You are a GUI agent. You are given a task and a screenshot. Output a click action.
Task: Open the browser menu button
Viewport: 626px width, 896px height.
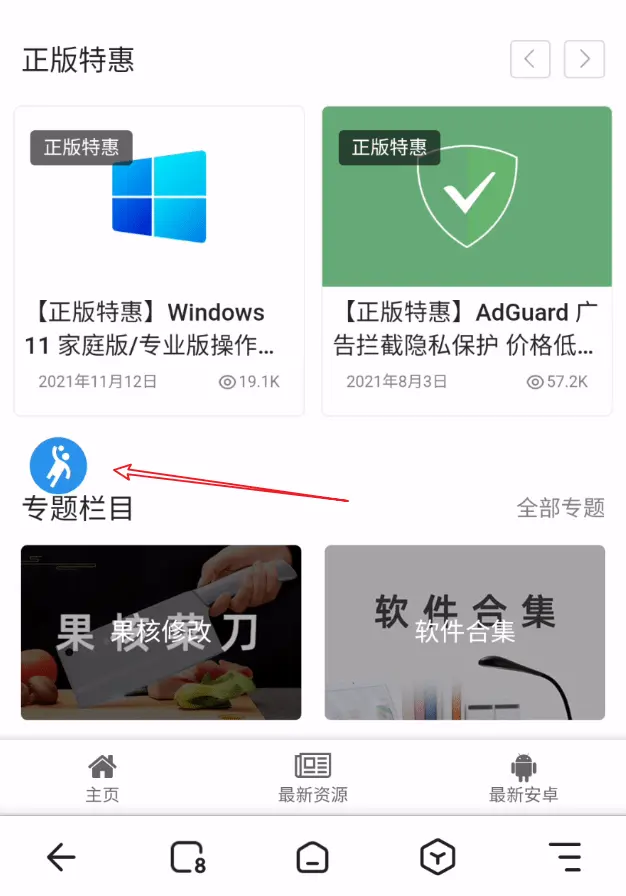(x=564, y=857)
